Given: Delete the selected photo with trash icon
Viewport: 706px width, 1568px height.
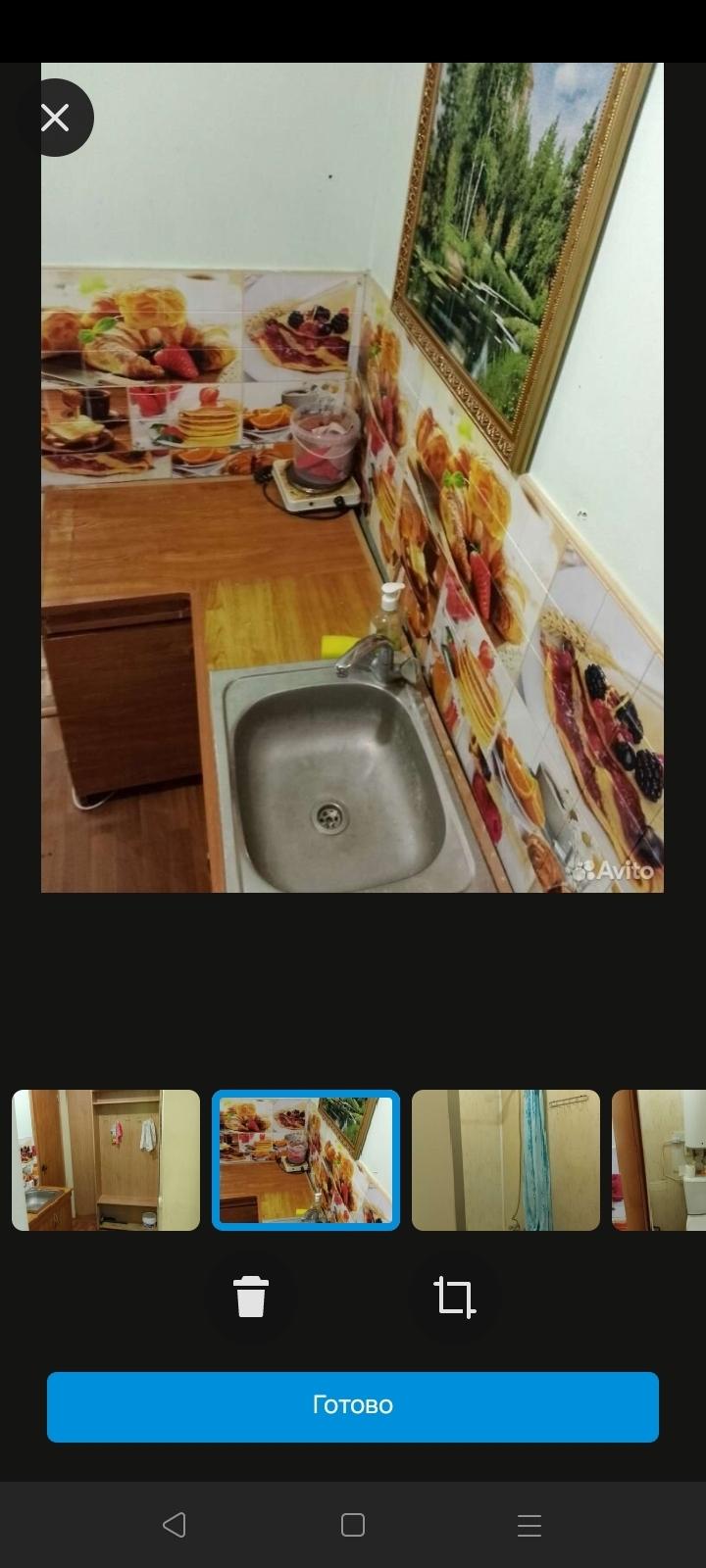Looking at the screenshot, I should click(x=251, y=1297).
